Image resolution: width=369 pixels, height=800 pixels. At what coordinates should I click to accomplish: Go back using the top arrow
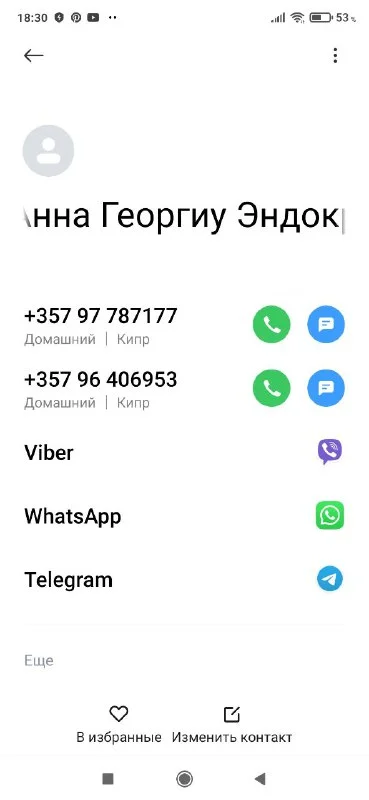click(34, 55)
